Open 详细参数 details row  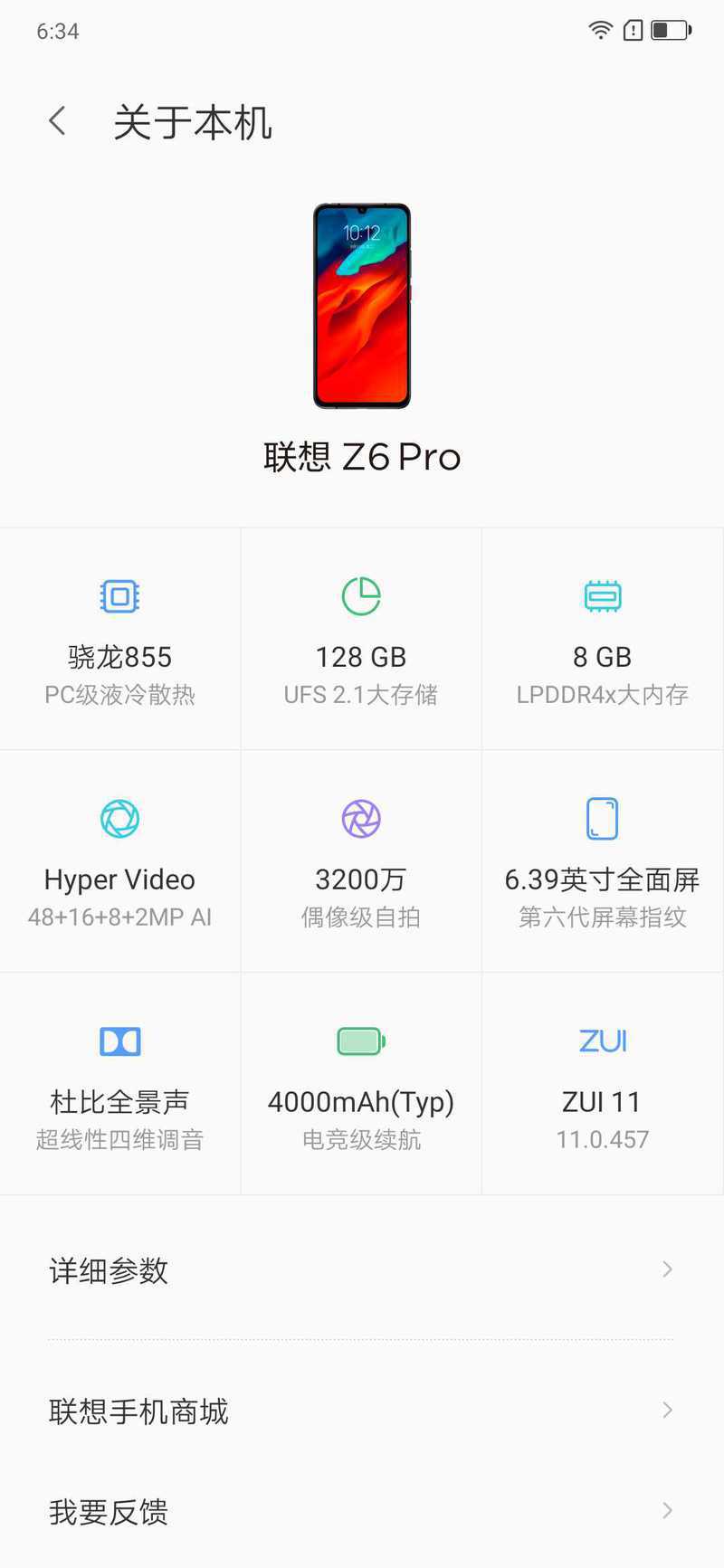(x=362, y=1269)
